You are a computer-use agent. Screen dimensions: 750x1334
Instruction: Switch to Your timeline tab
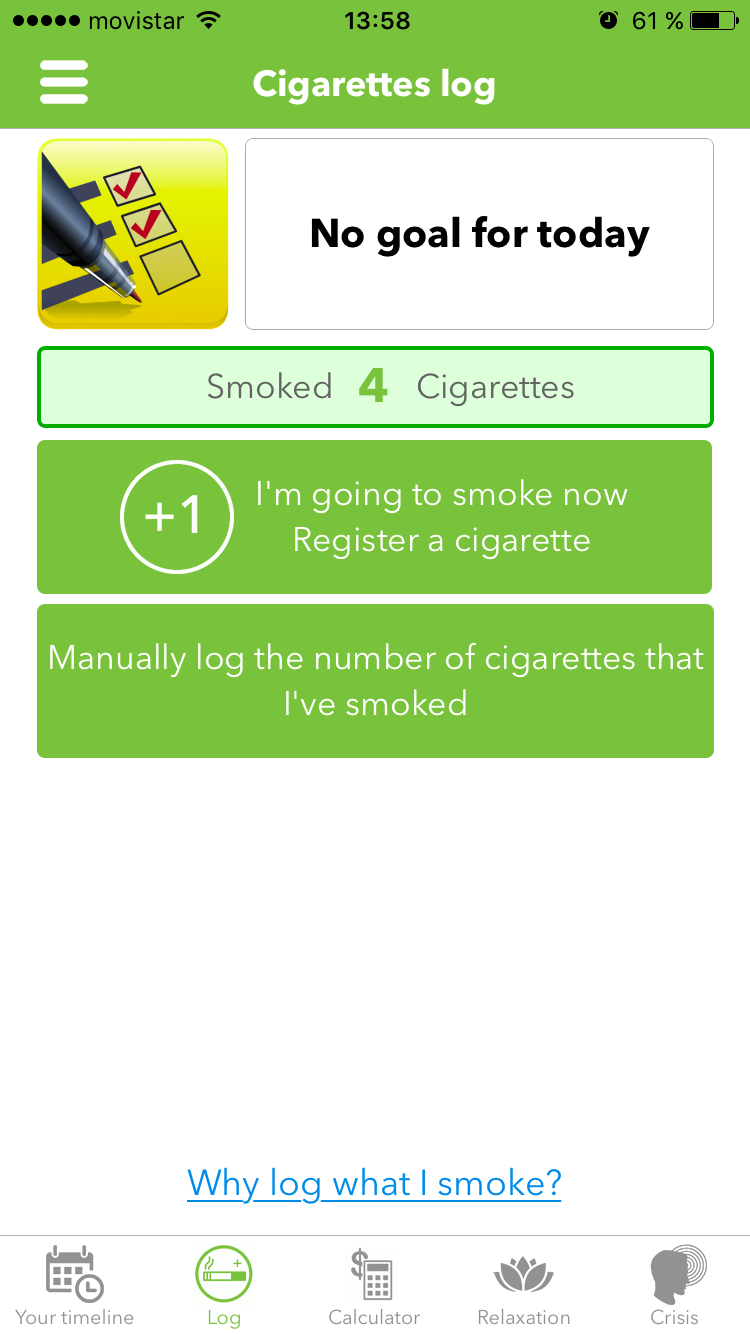click(75, 1285)
